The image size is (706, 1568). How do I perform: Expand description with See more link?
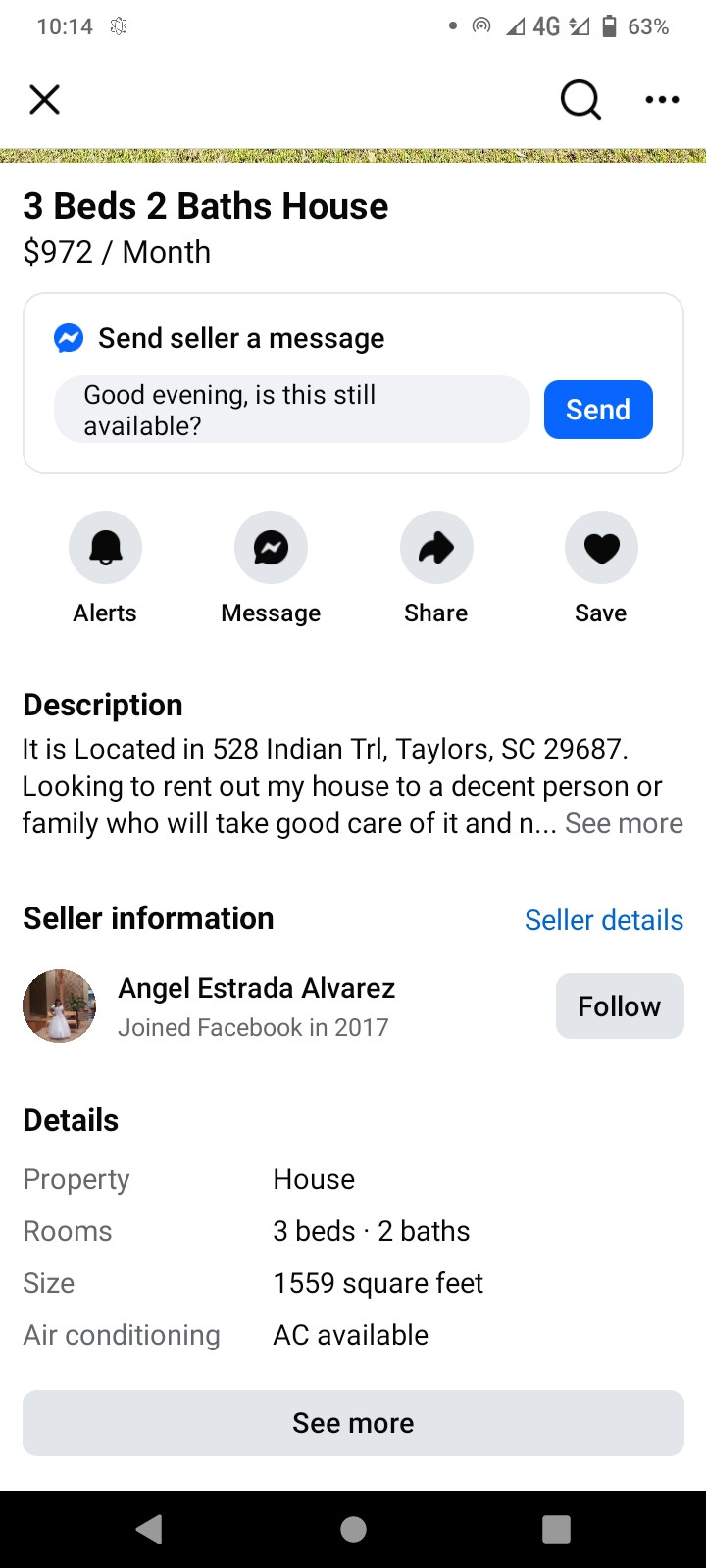[624, 823]
